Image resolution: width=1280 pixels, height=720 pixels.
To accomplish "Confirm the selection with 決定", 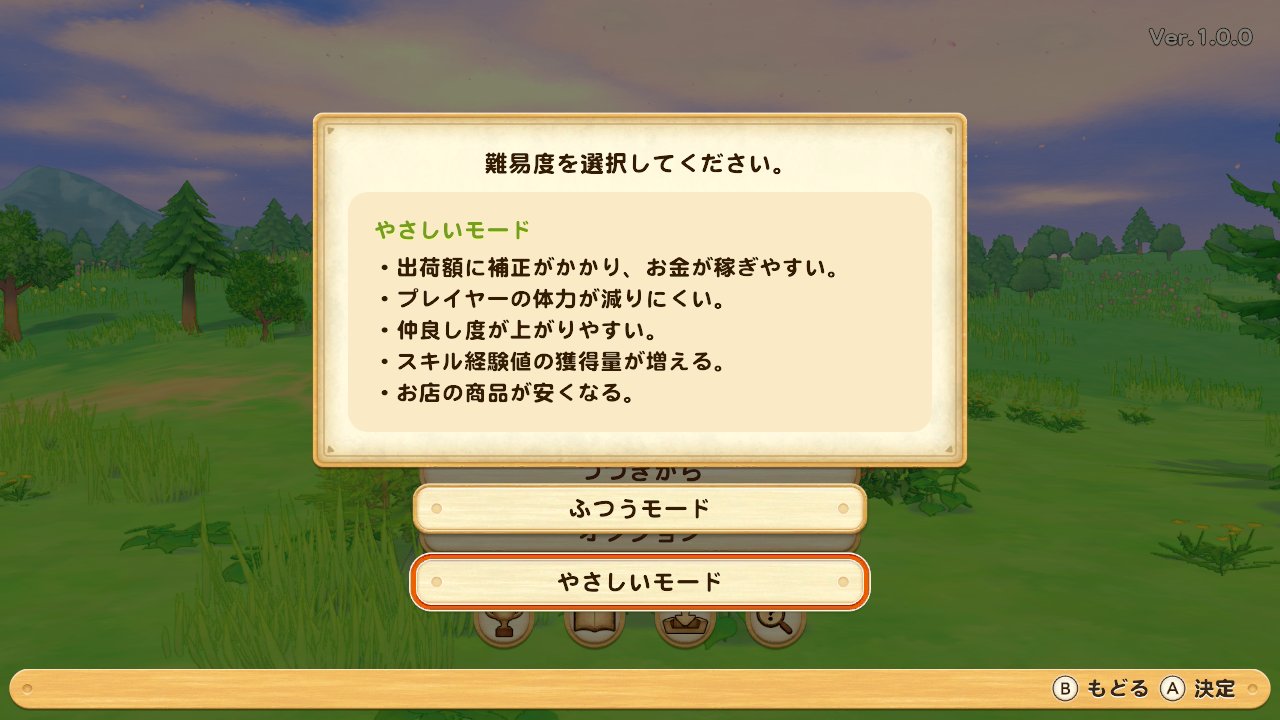I will pos(1198,689).
